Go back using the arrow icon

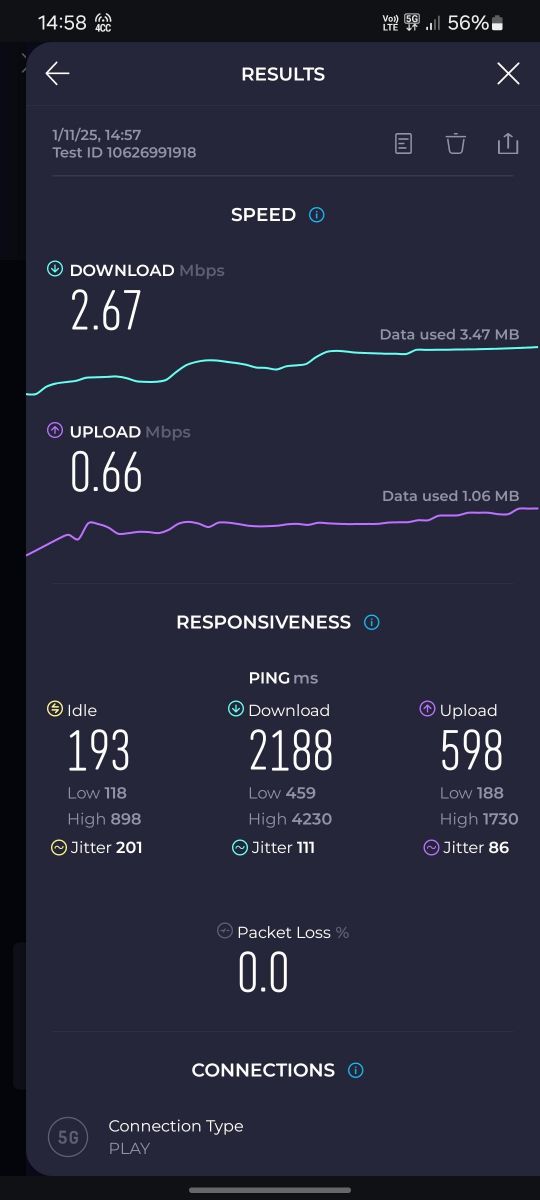click(57, 74)
